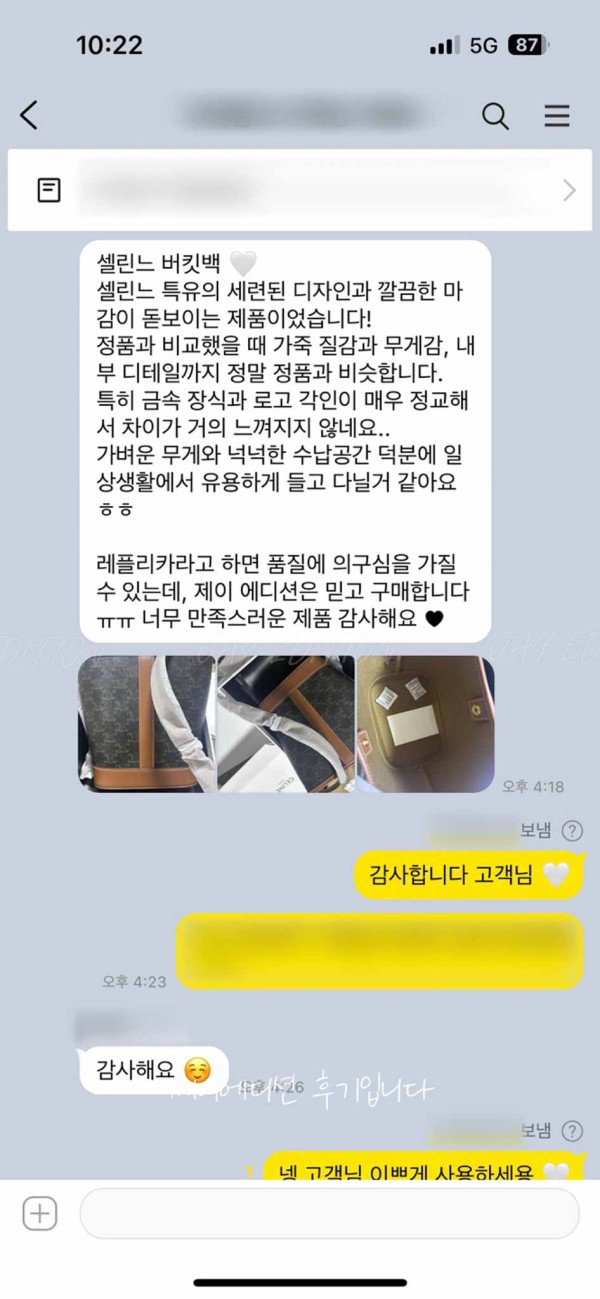Viewport: 600px width, 1299px height.
Task: Focus the message input field
Action: click(x=329, y=1214)
